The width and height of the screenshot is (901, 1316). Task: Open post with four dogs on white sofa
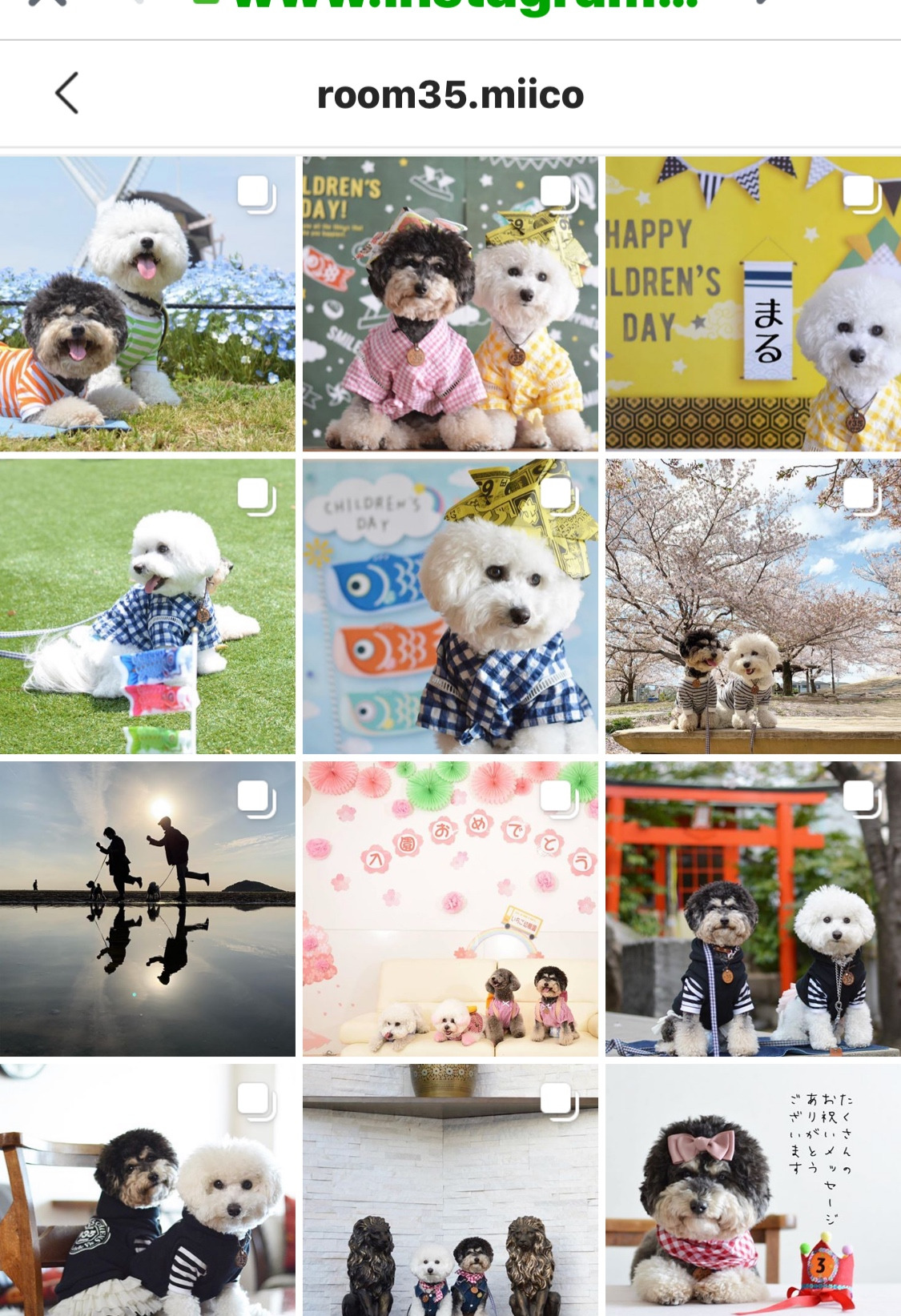450,909
